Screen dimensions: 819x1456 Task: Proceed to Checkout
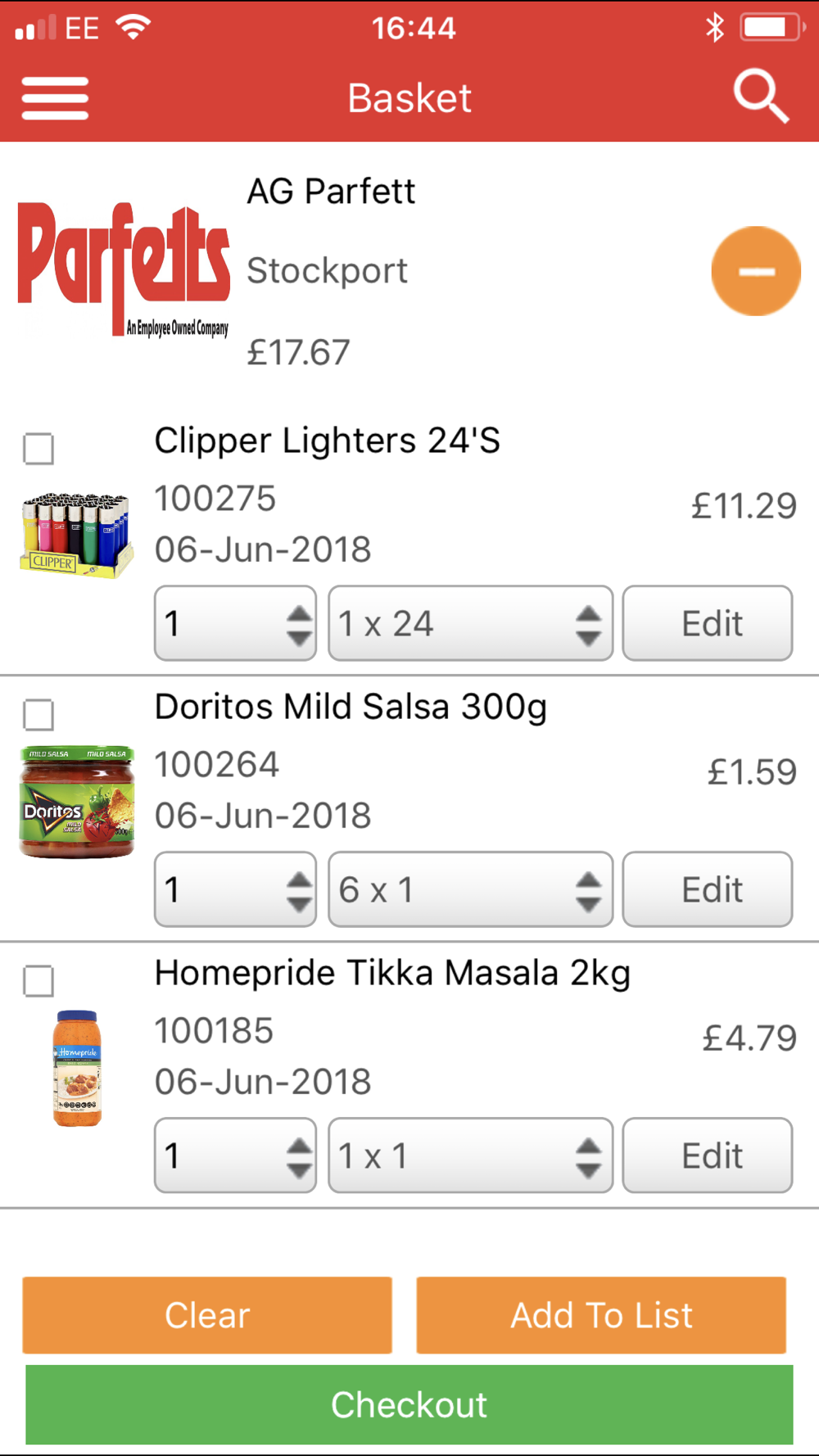click(409, 1404)
